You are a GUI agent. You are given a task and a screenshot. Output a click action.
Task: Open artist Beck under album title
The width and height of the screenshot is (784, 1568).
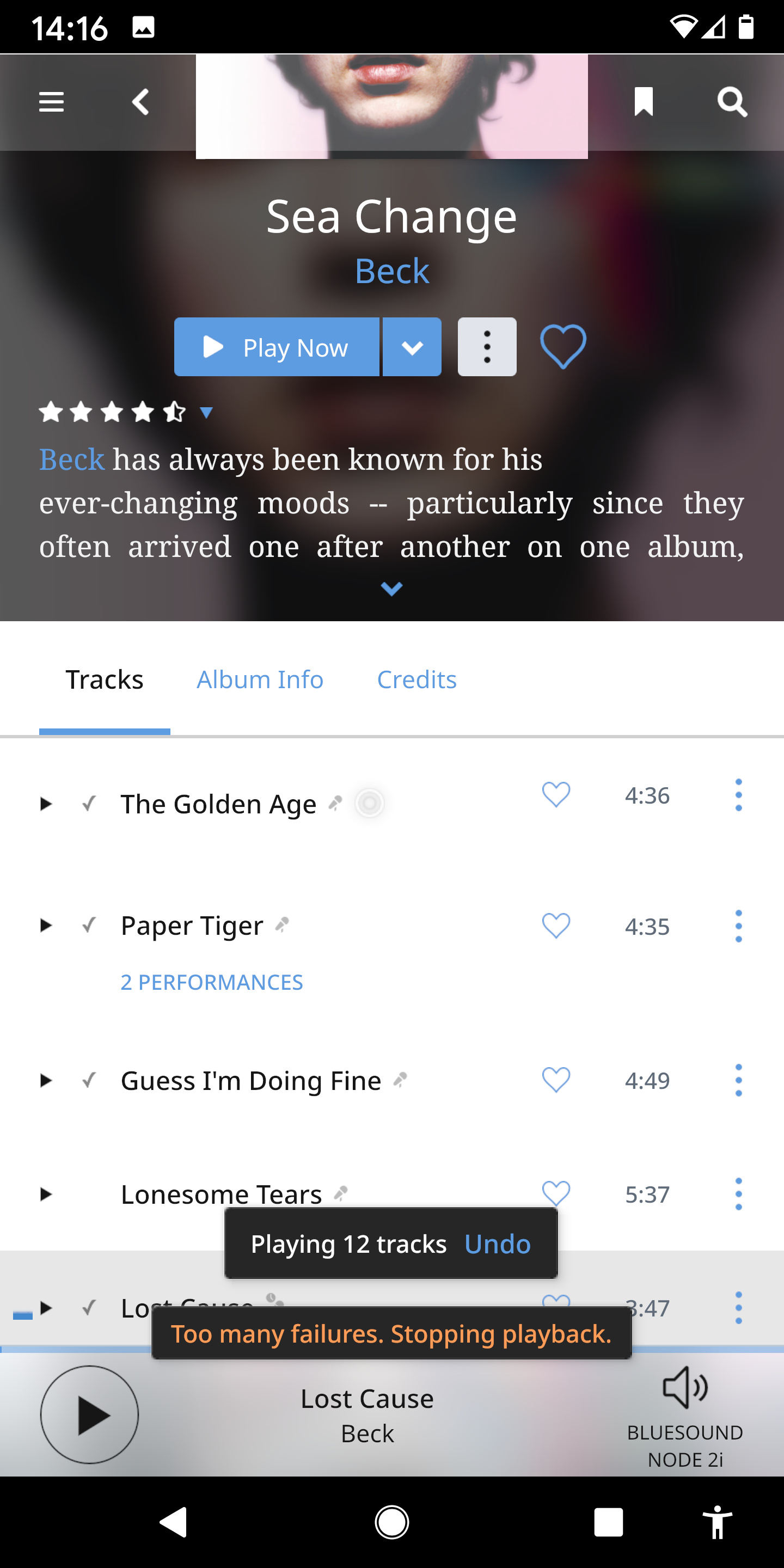pos(392,271)
